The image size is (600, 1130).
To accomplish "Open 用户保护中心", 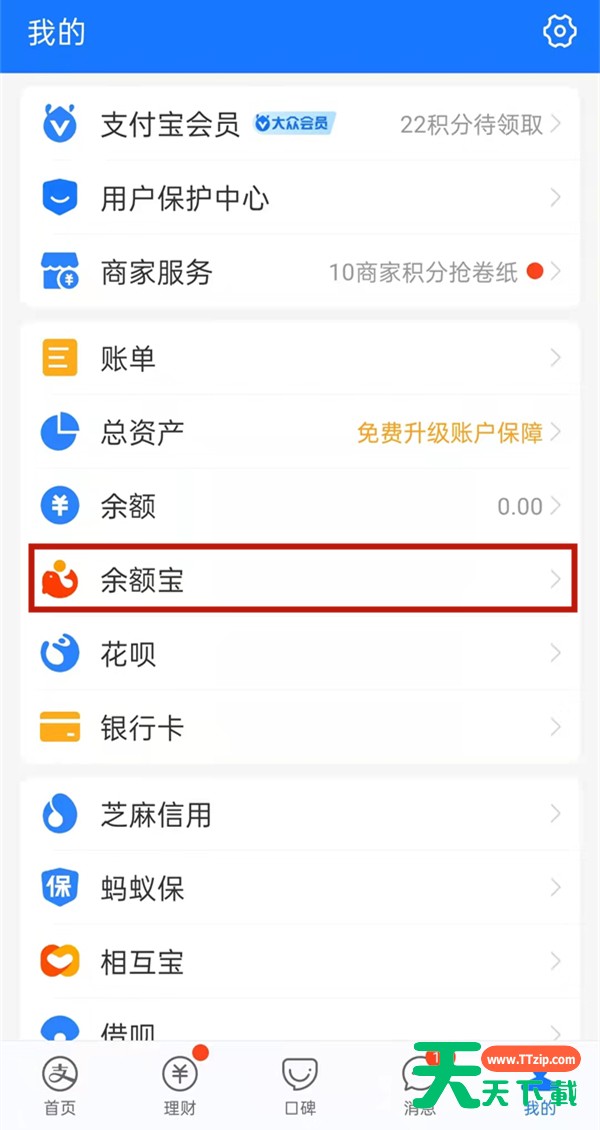I will (300, 198).
